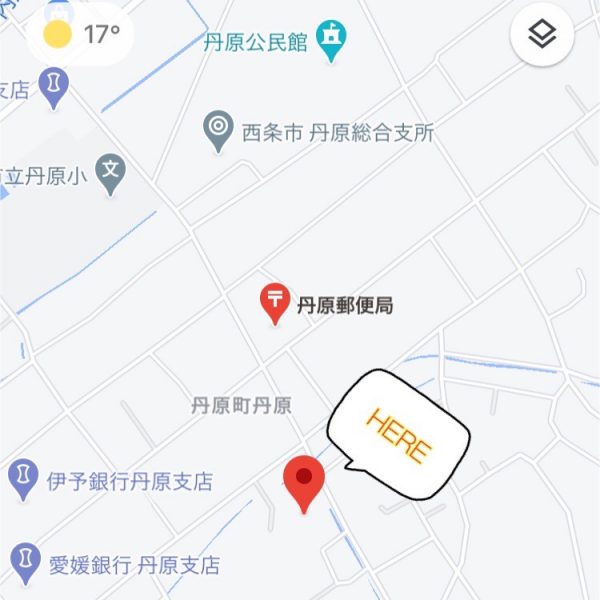The height and width of the screenshot is (600, 600).
Task: Tap the 17° weather chip
Action: 82,35
